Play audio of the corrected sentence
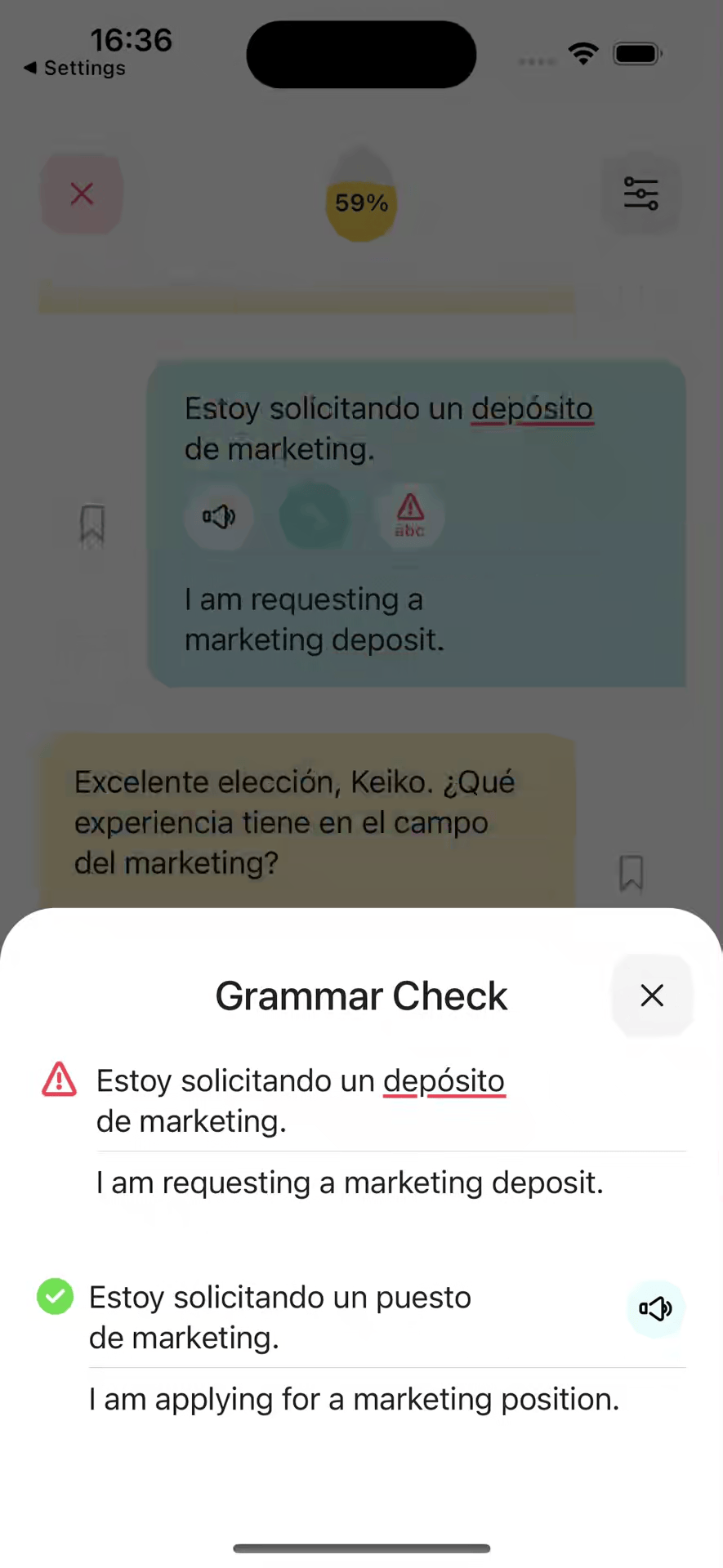Screen dimensions: 723x1568 pyautogui.click(x=655, y=1309)
